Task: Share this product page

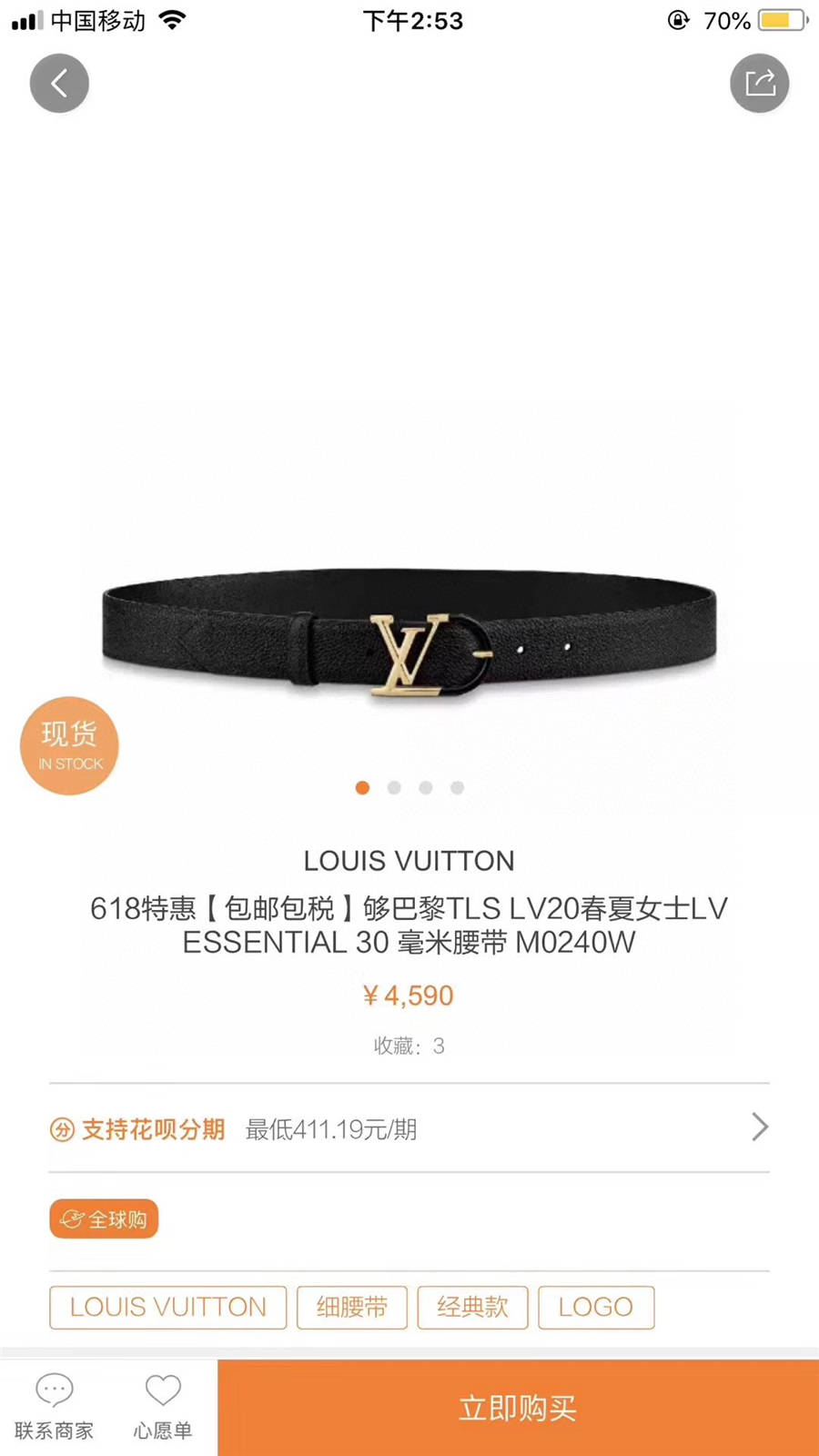Action: point(759,84)
